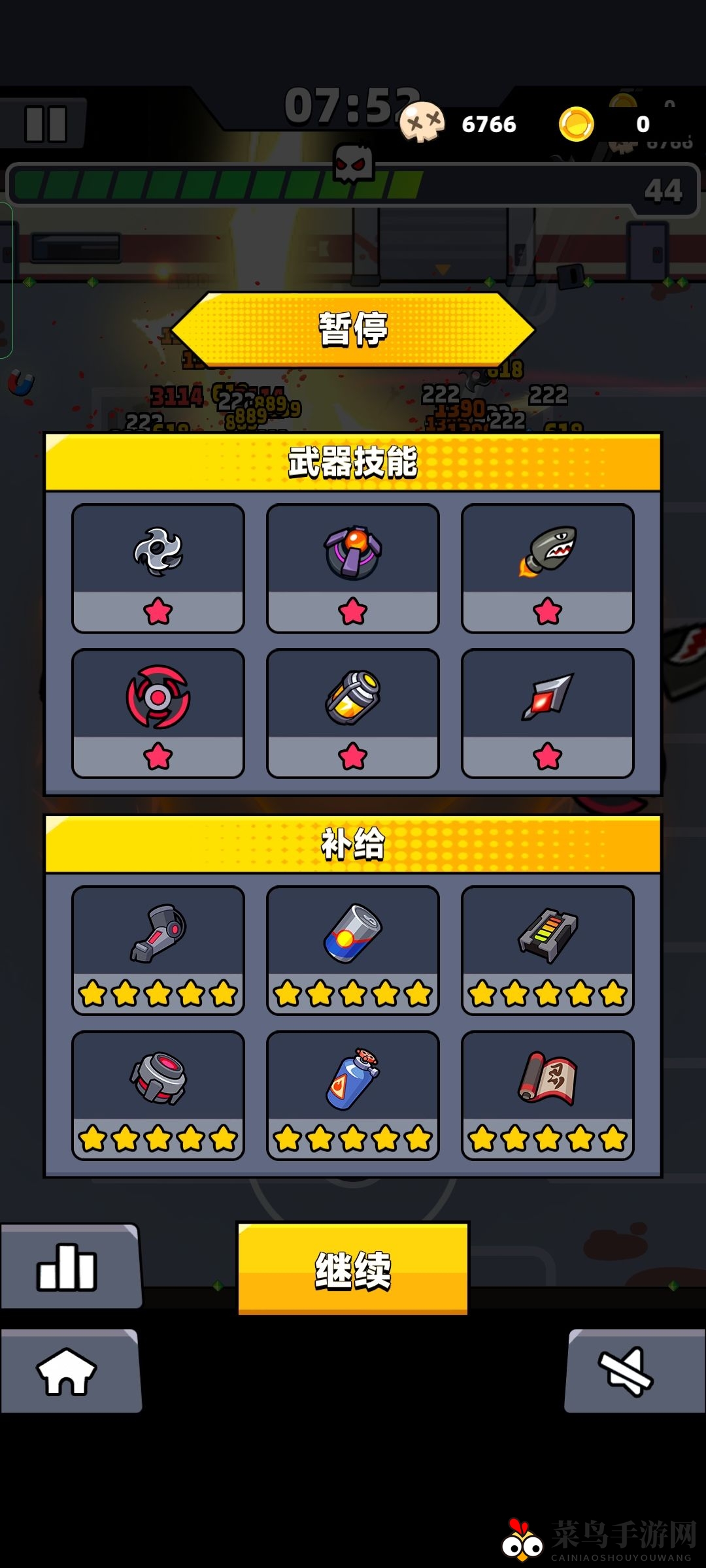The image size is (706, 1568).
Task: Select the yellow canister weapon skill
Action: pos(353,713)
